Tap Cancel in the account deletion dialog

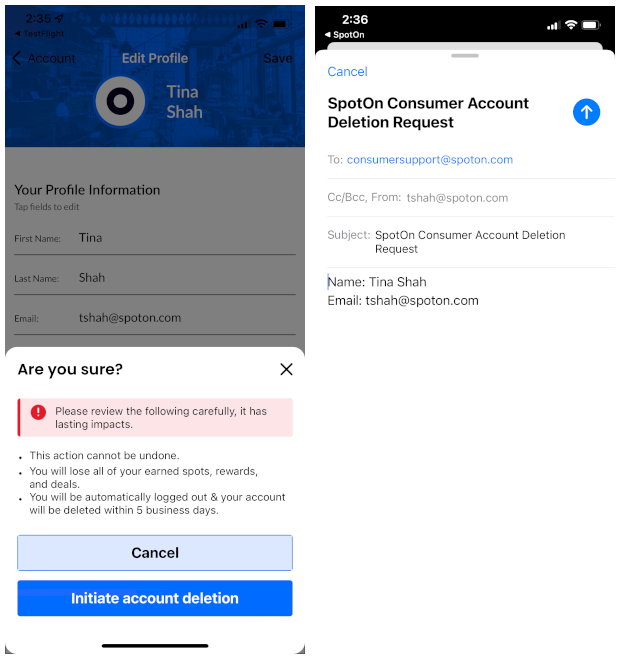tap(155, 553)
